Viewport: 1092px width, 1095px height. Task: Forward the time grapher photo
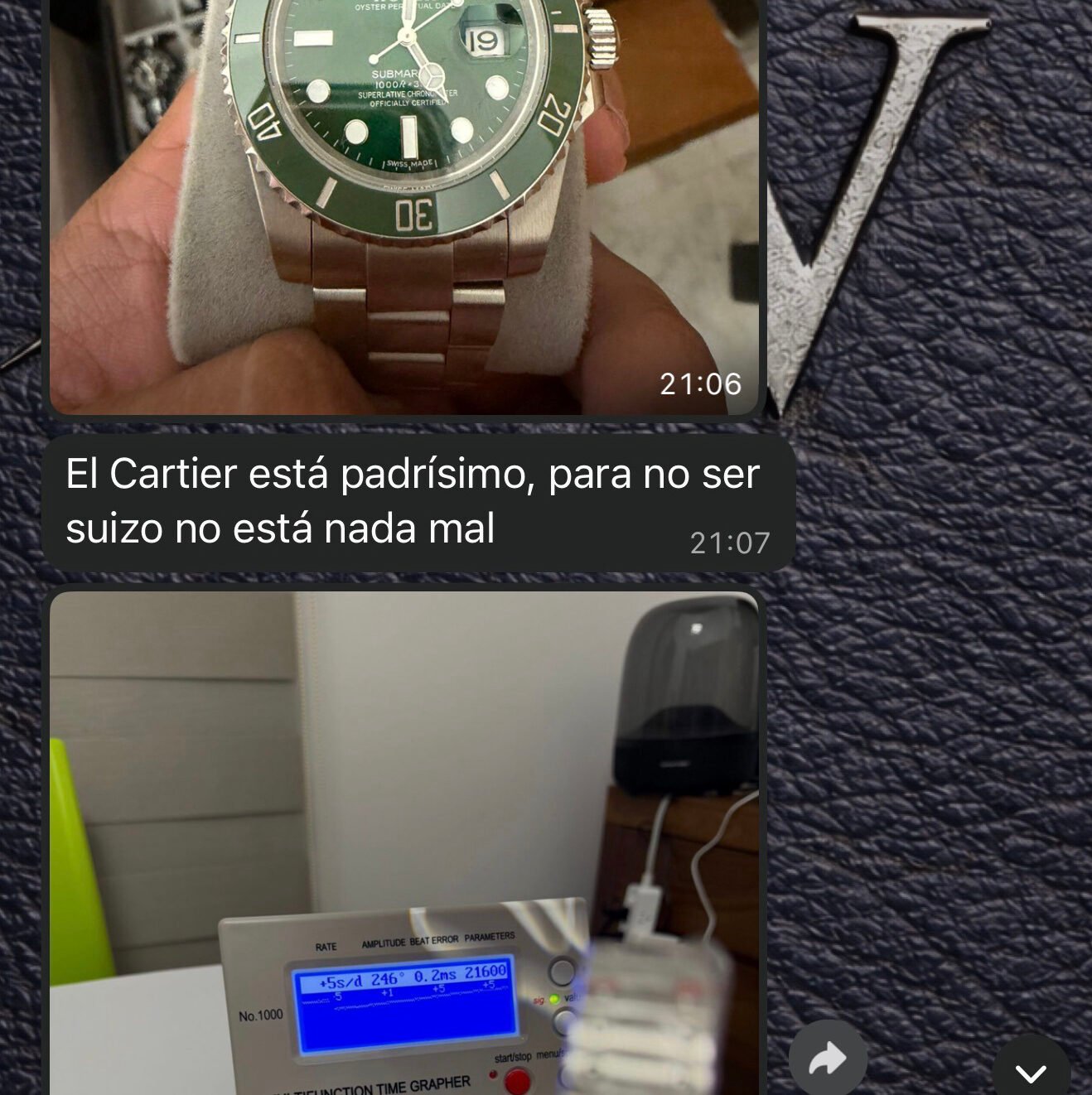tap(827, 1059)
